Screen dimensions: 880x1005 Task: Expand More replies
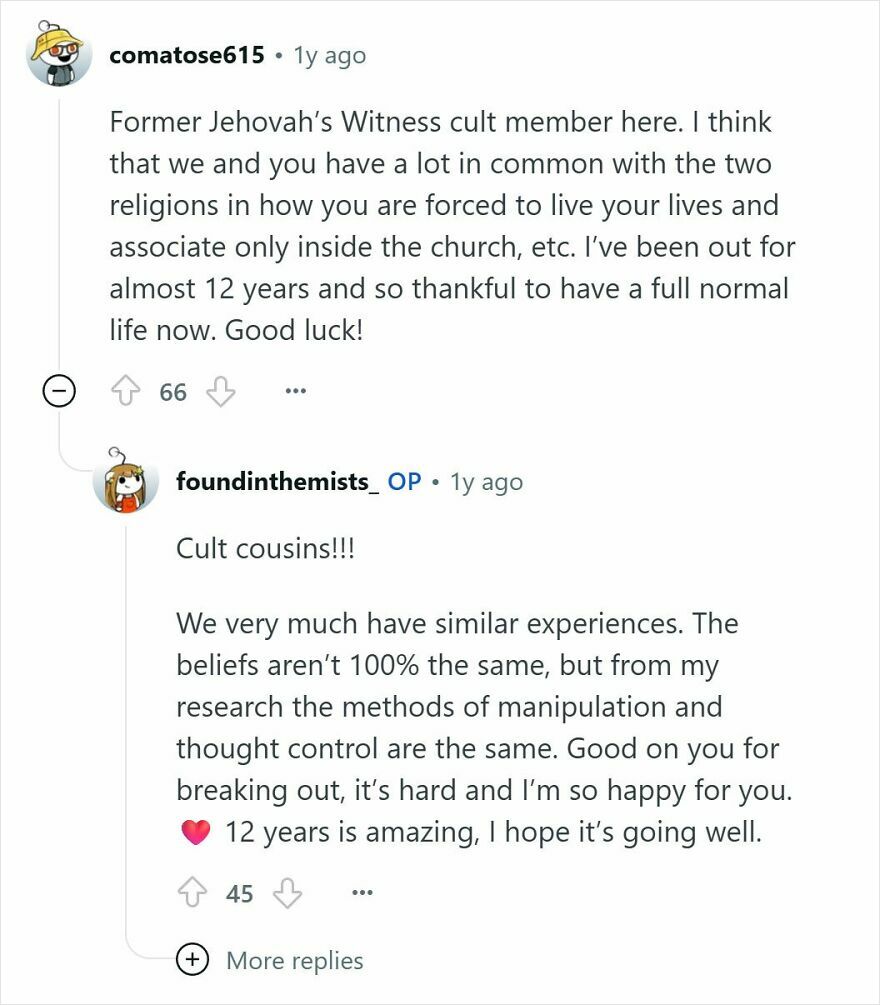pos(295,961)
